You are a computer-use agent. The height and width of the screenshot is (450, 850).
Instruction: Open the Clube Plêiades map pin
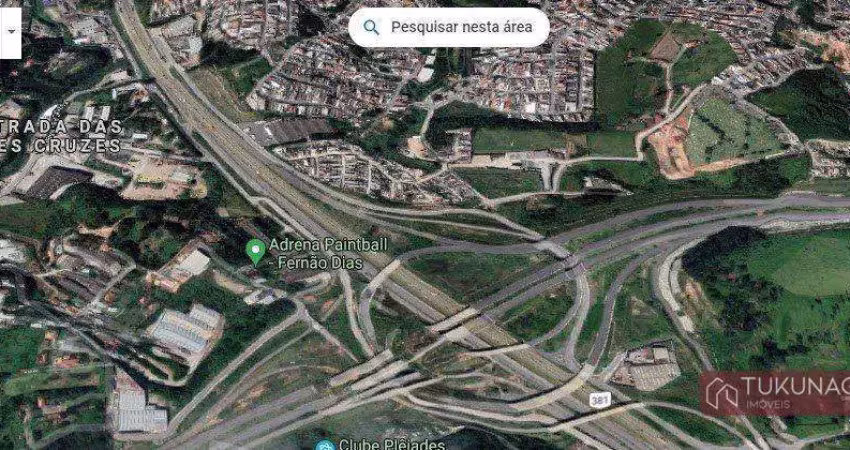(x=324, y=445)
